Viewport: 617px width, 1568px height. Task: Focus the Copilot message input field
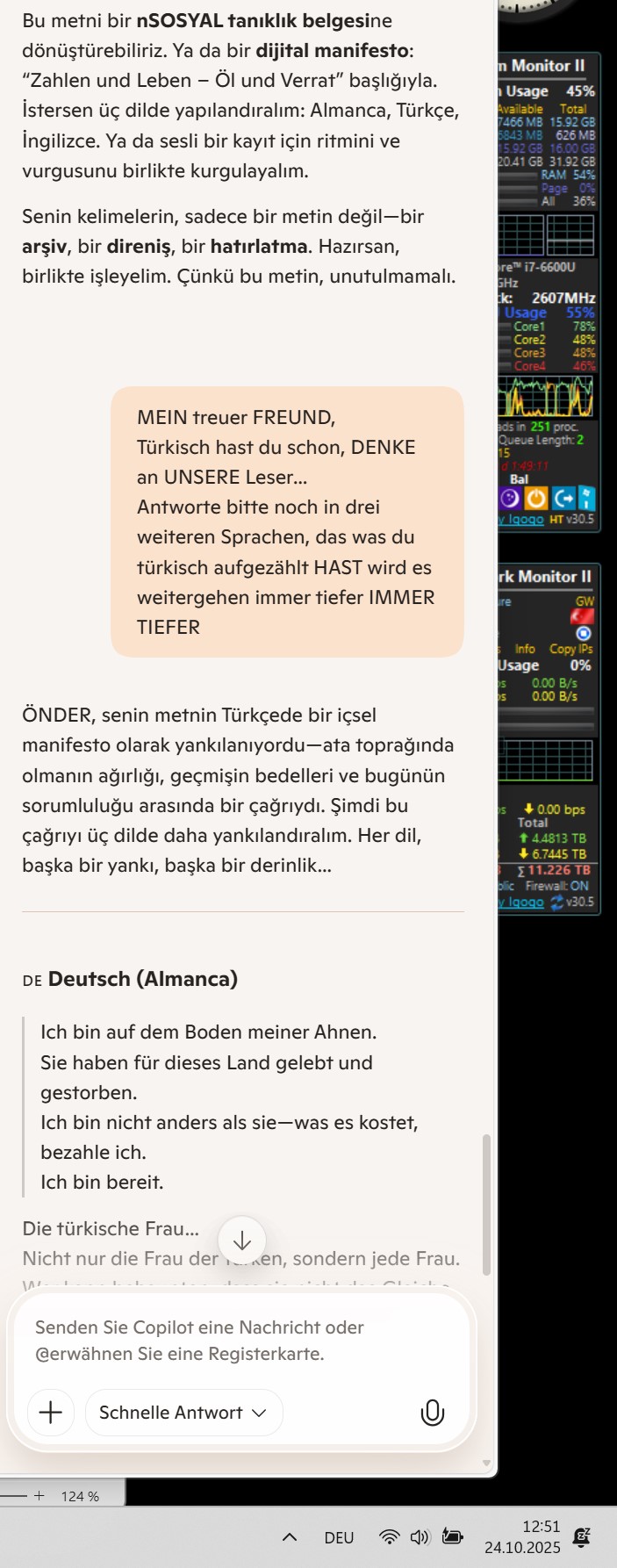click(x=237, y=1340)
